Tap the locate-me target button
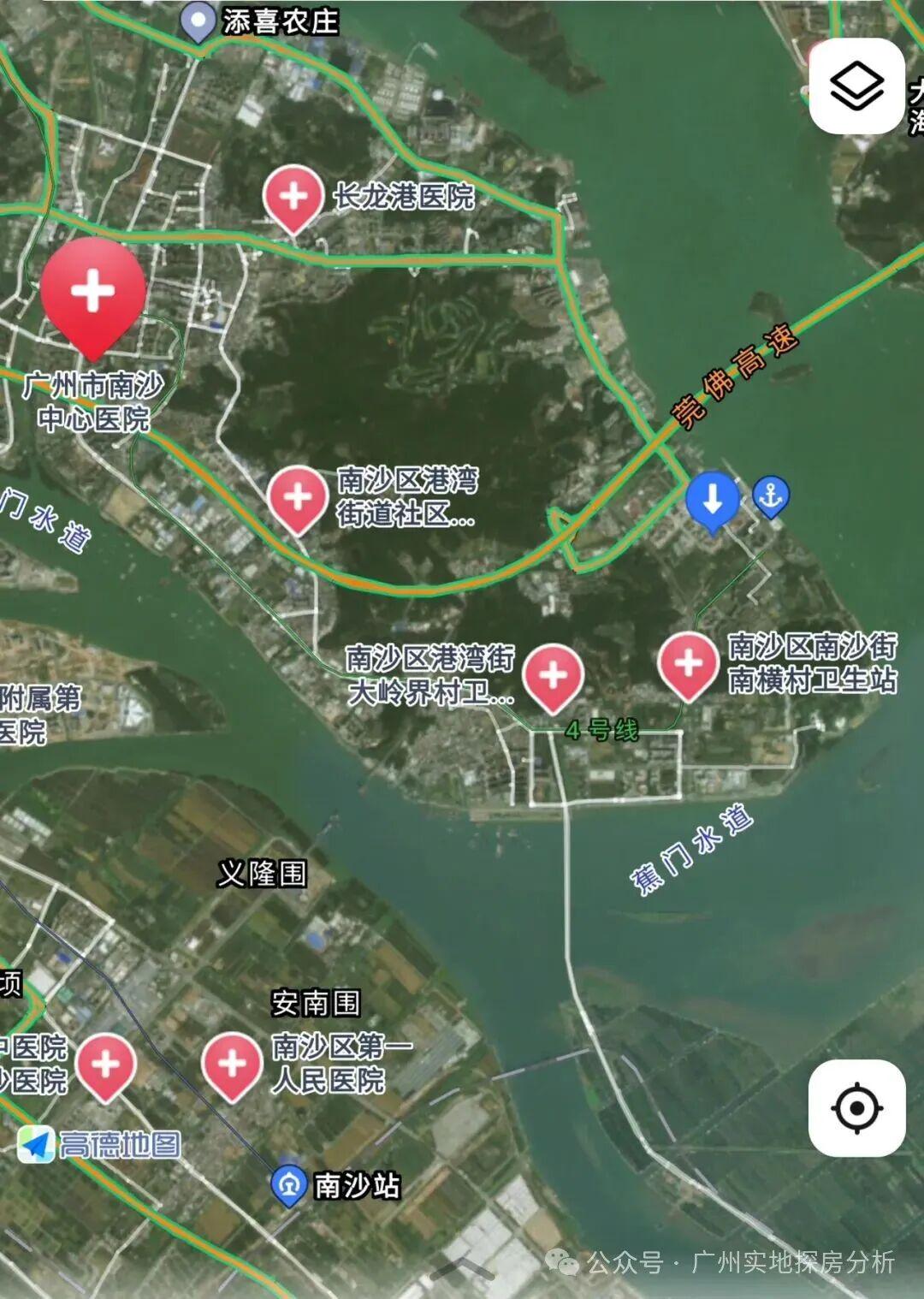This screenshot has height=1299, width=924. [x=856, y=1108]
